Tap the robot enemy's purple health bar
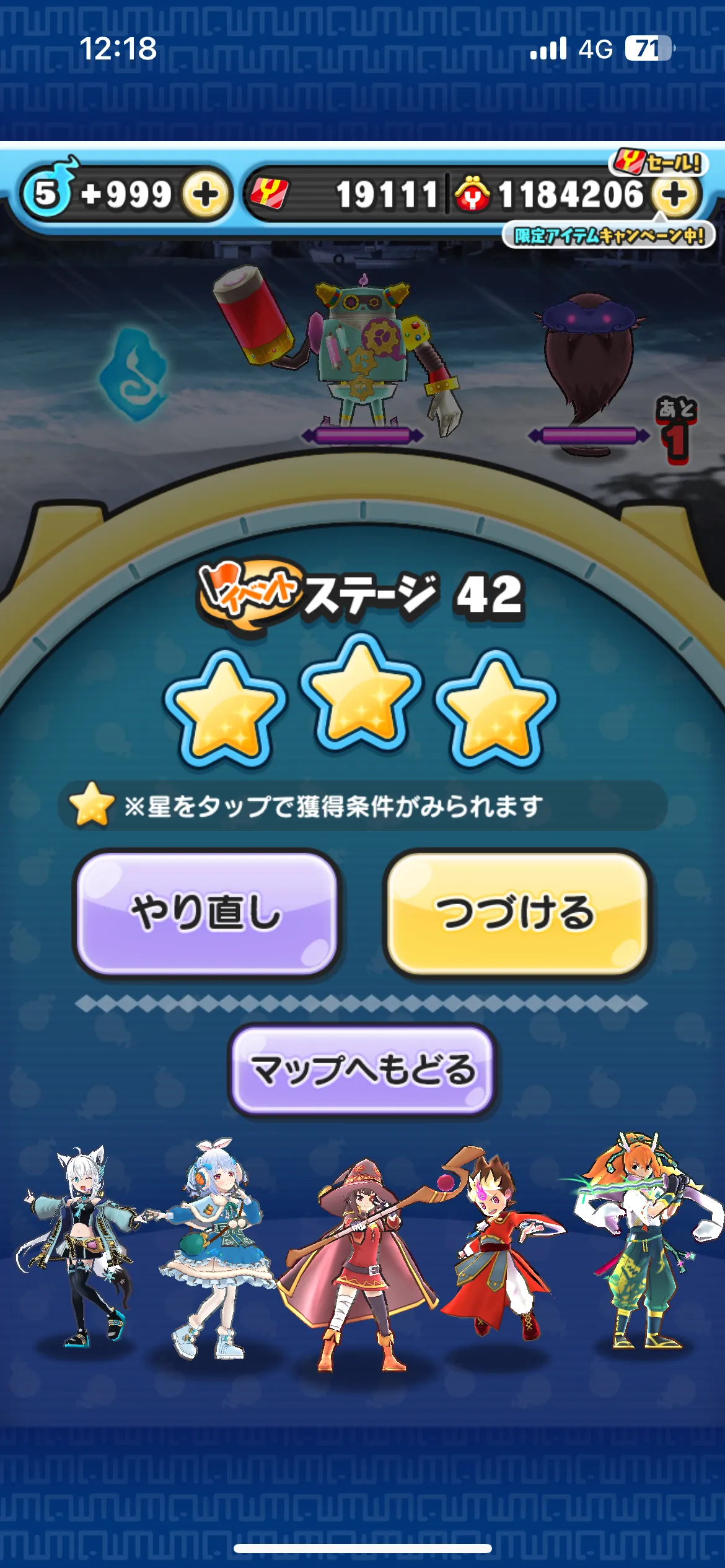725x1568 pixels. 361,436
